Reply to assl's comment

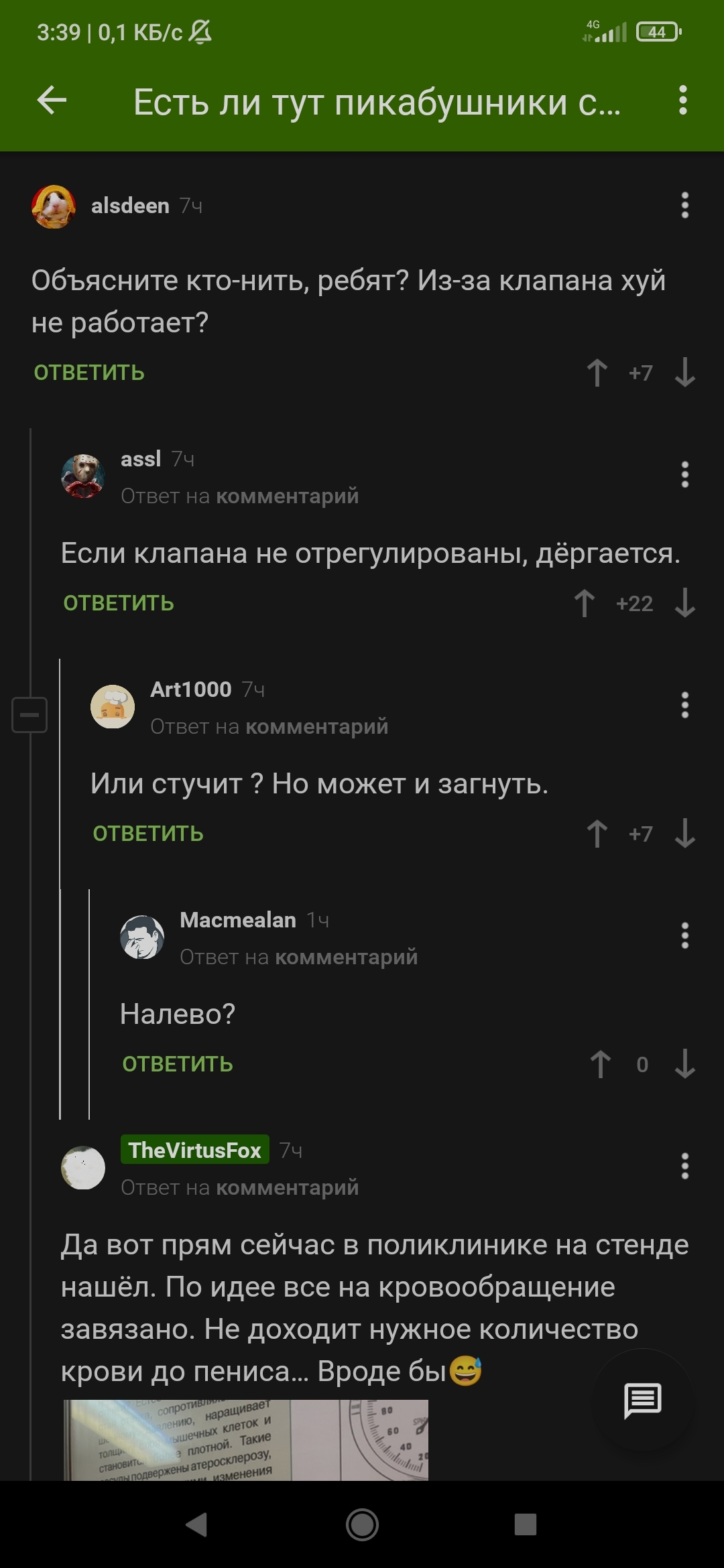[119, 603]
